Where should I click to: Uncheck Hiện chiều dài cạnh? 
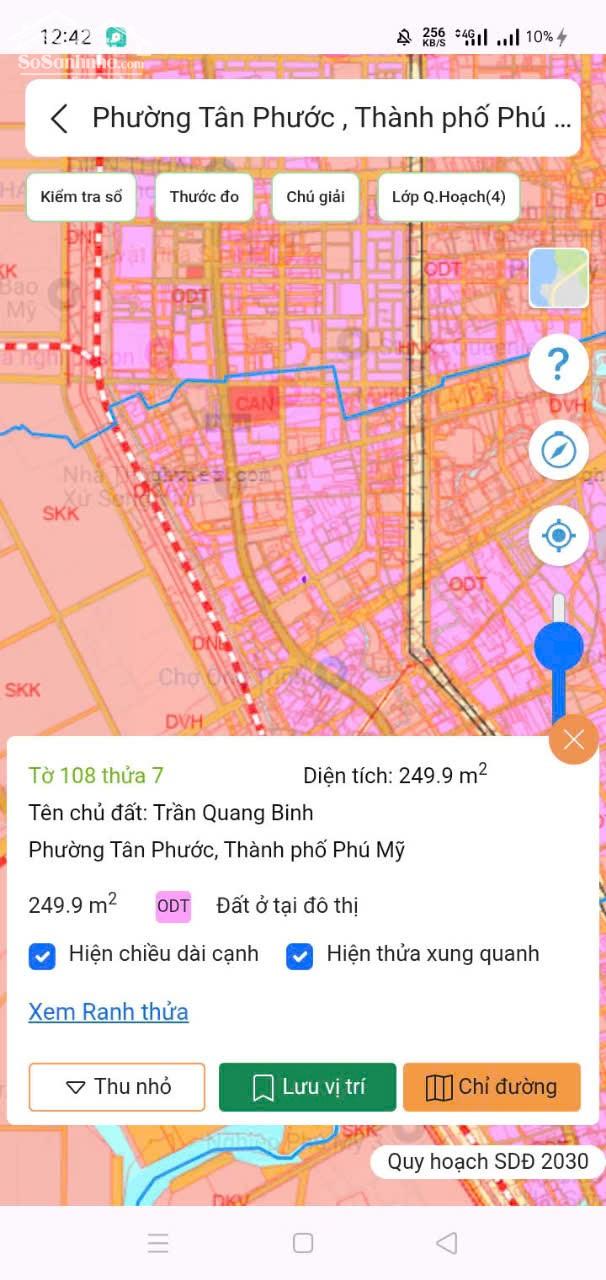pos(42,956)
